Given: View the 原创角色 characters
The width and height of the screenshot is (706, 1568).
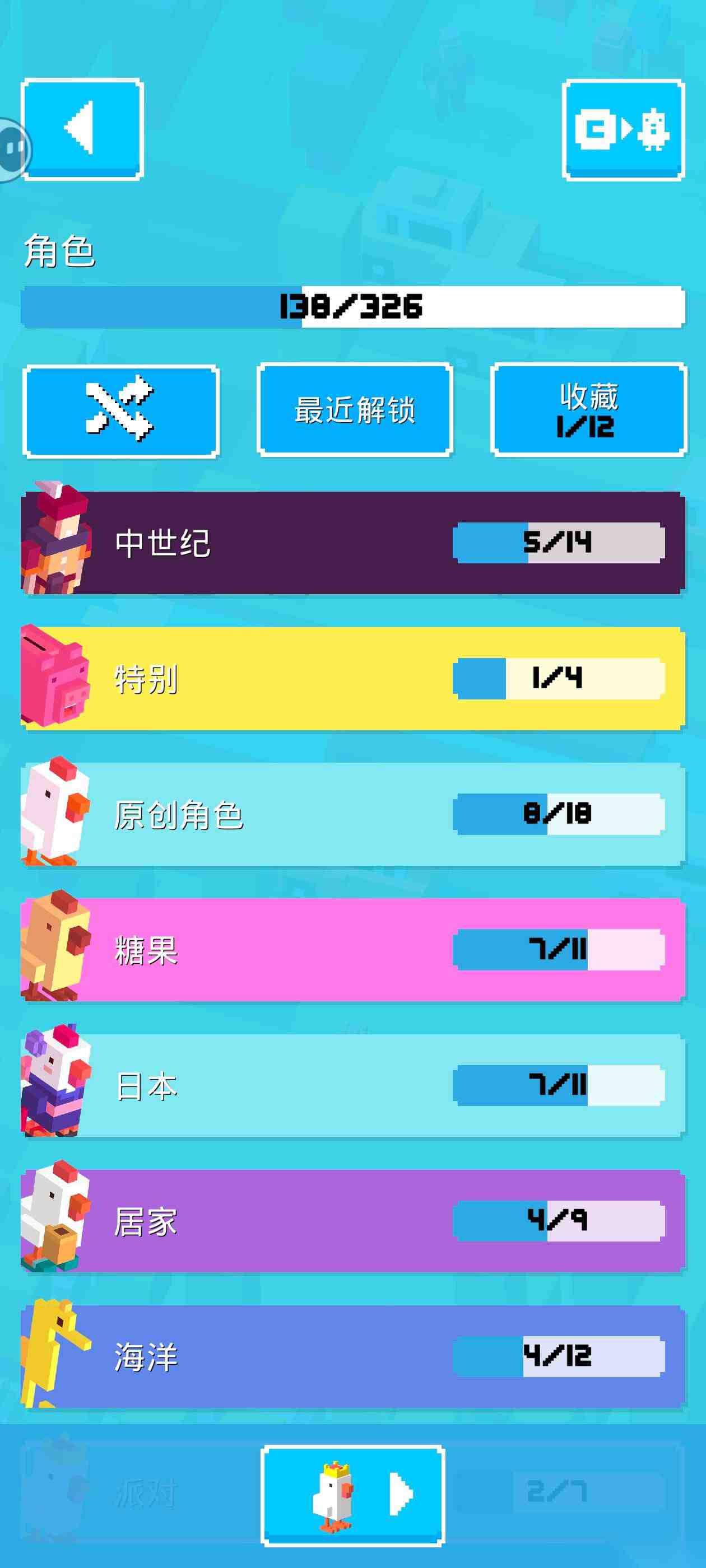Looking at the screenshot, I should click(x=352, y=814).
